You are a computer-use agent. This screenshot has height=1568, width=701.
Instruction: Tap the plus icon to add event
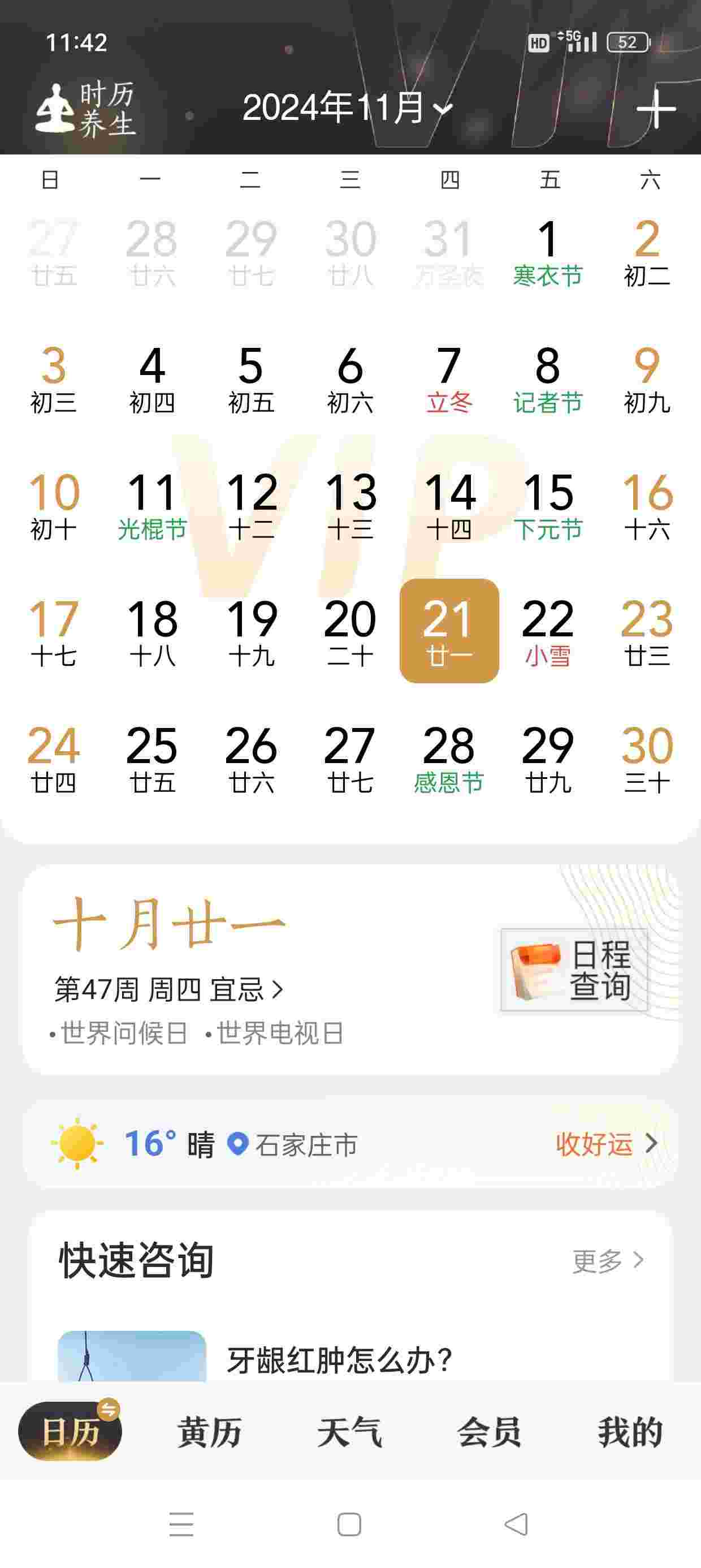(655, 110)
